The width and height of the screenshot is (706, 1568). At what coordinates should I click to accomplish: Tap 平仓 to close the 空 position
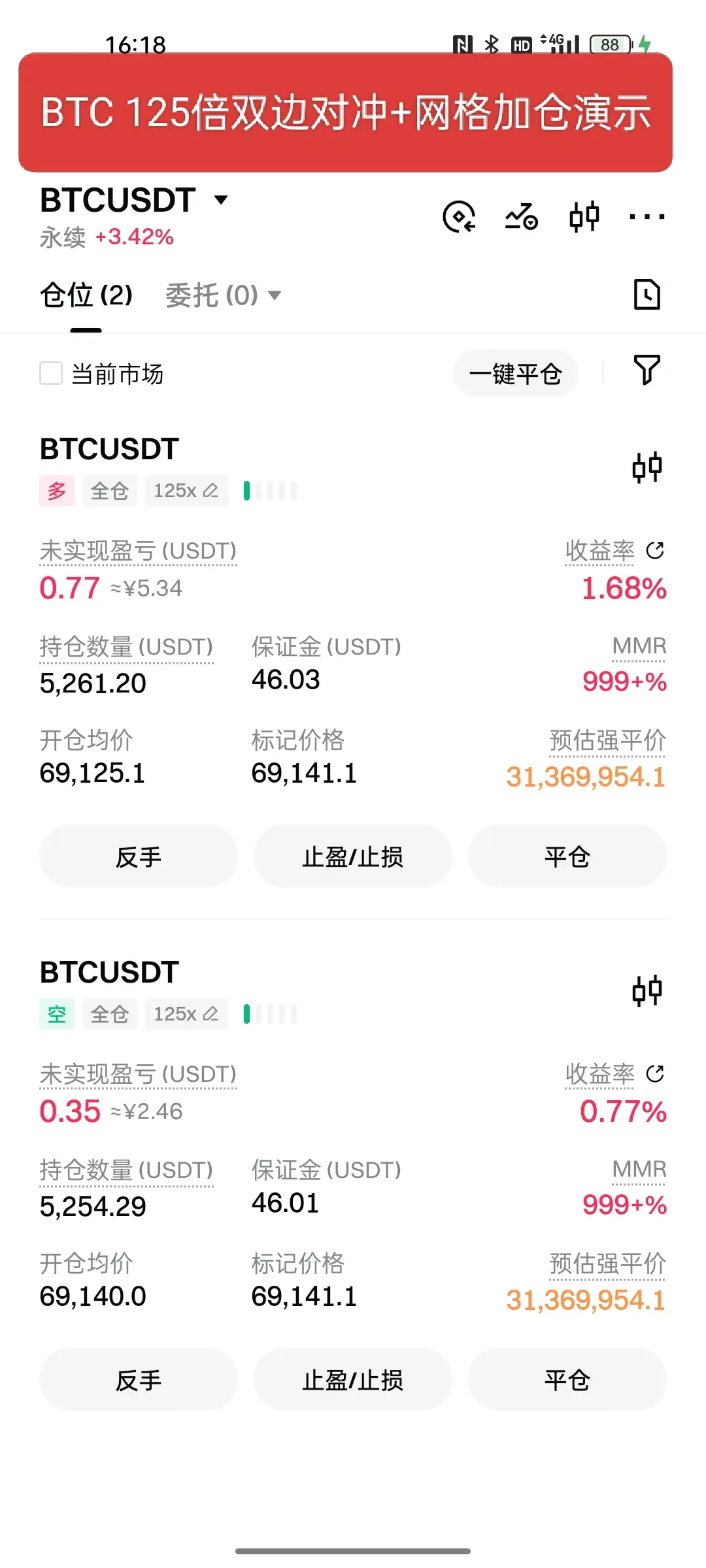click(x=567, y=1380)
